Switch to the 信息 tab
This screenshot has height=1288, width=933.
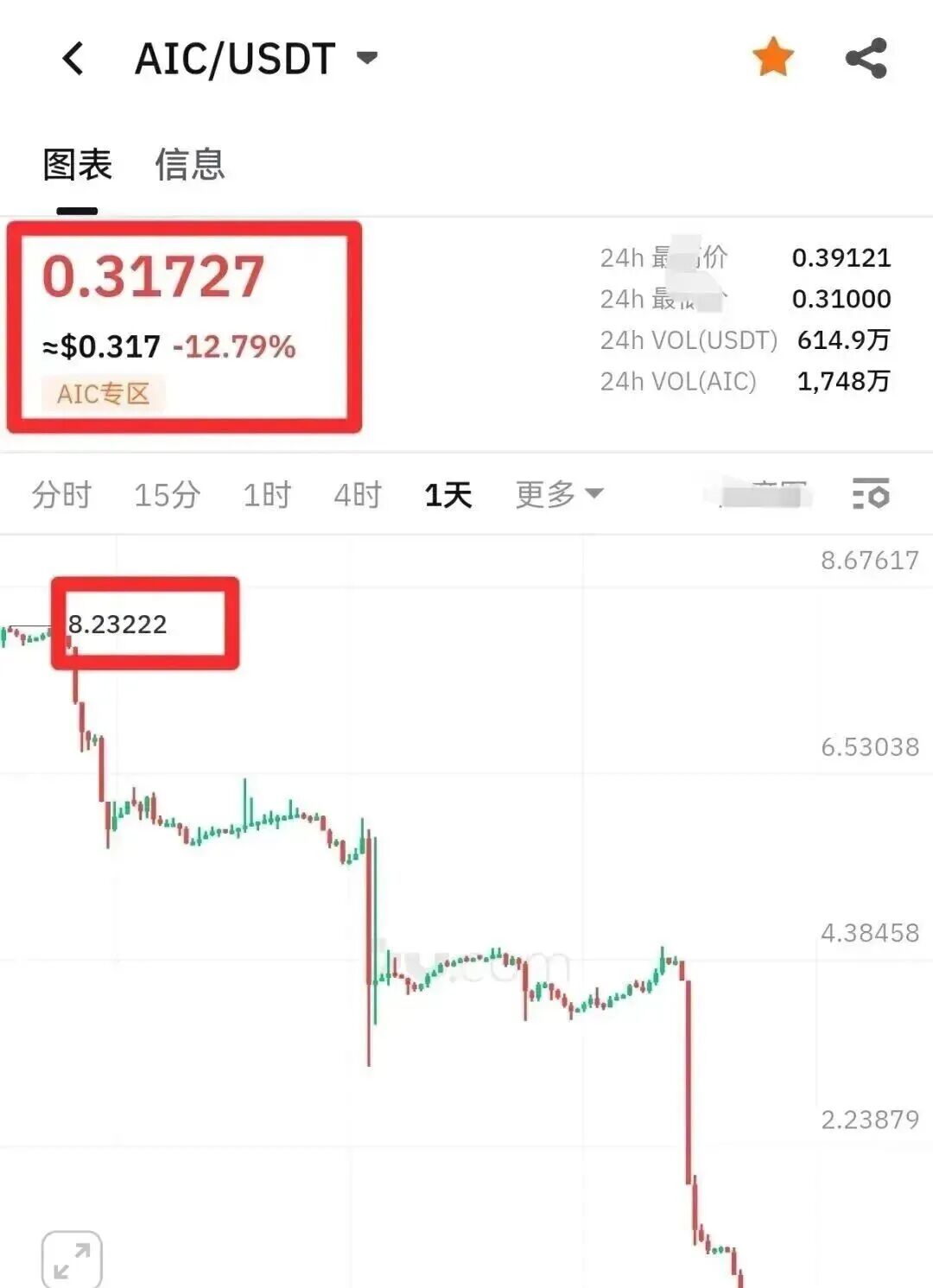190,164
